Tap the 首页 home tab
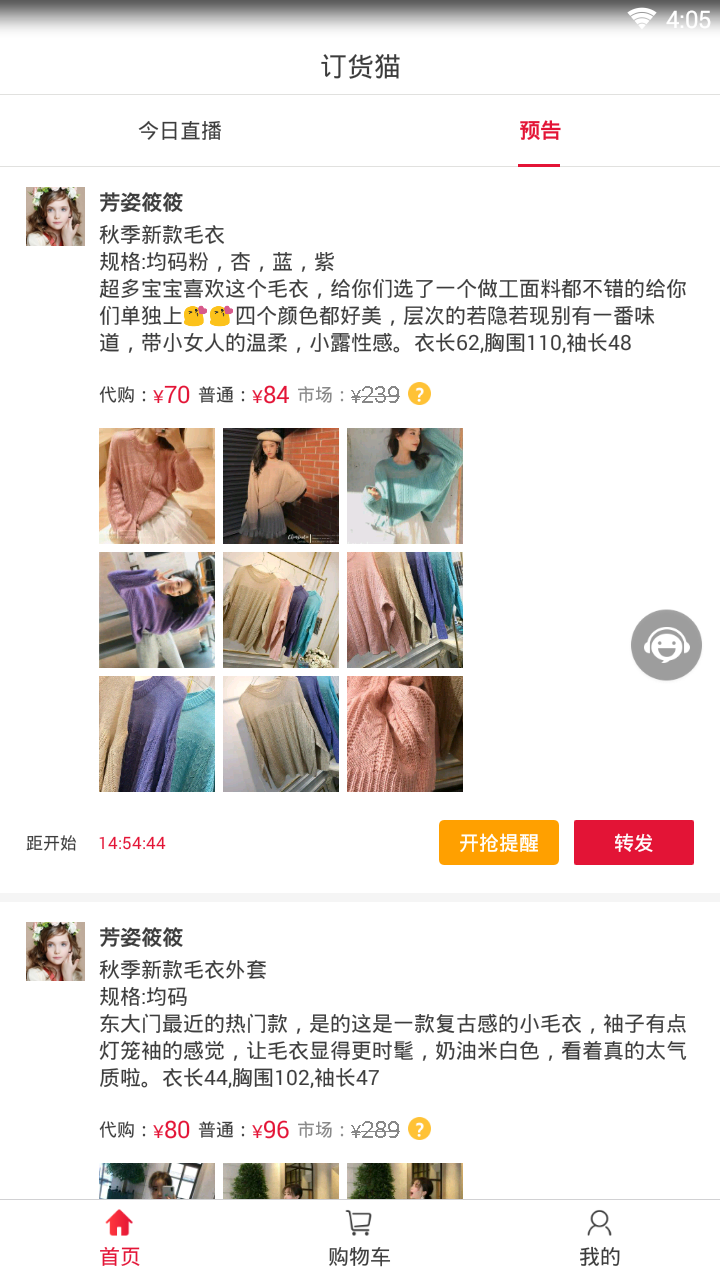 tap(119, 1239)
